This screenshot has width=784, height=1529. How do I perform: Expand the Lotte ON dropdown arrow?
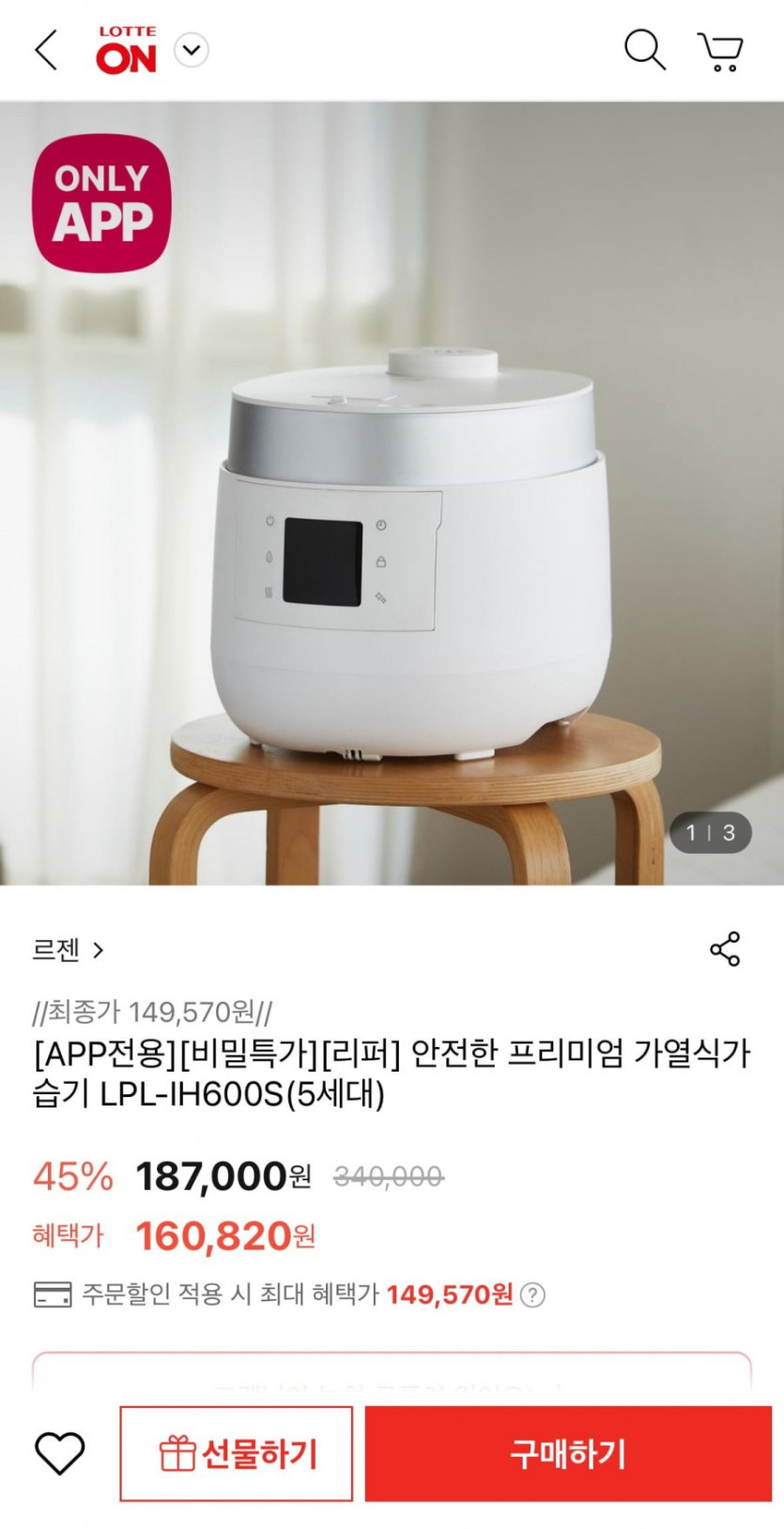pyautogui.click(x=192, y=50)
